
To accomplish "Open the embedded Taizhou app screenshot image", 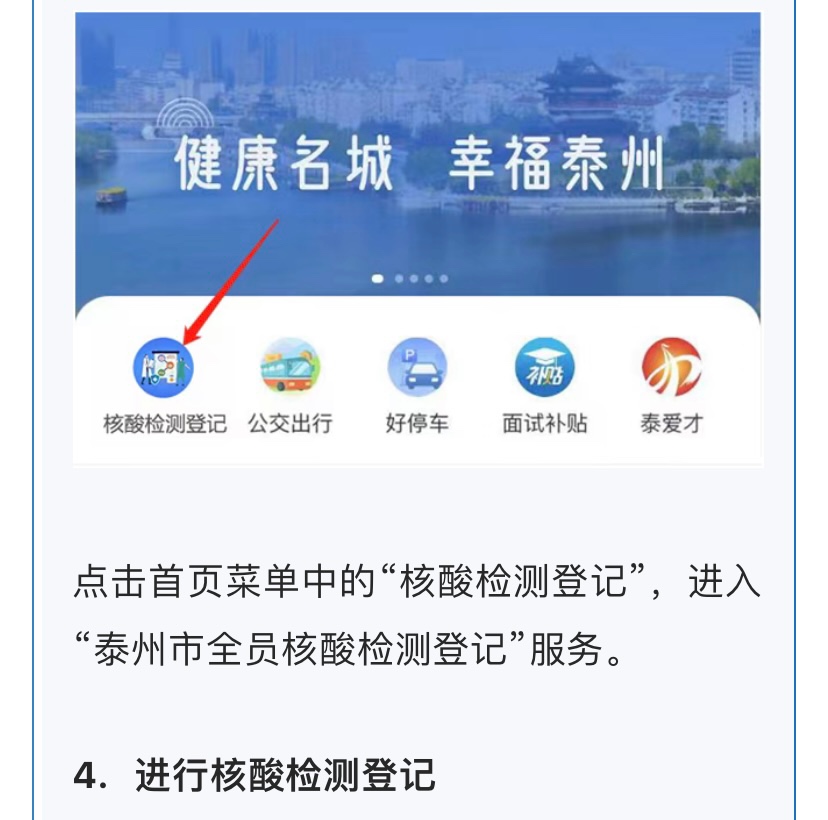I will click(x=418, y=238).
